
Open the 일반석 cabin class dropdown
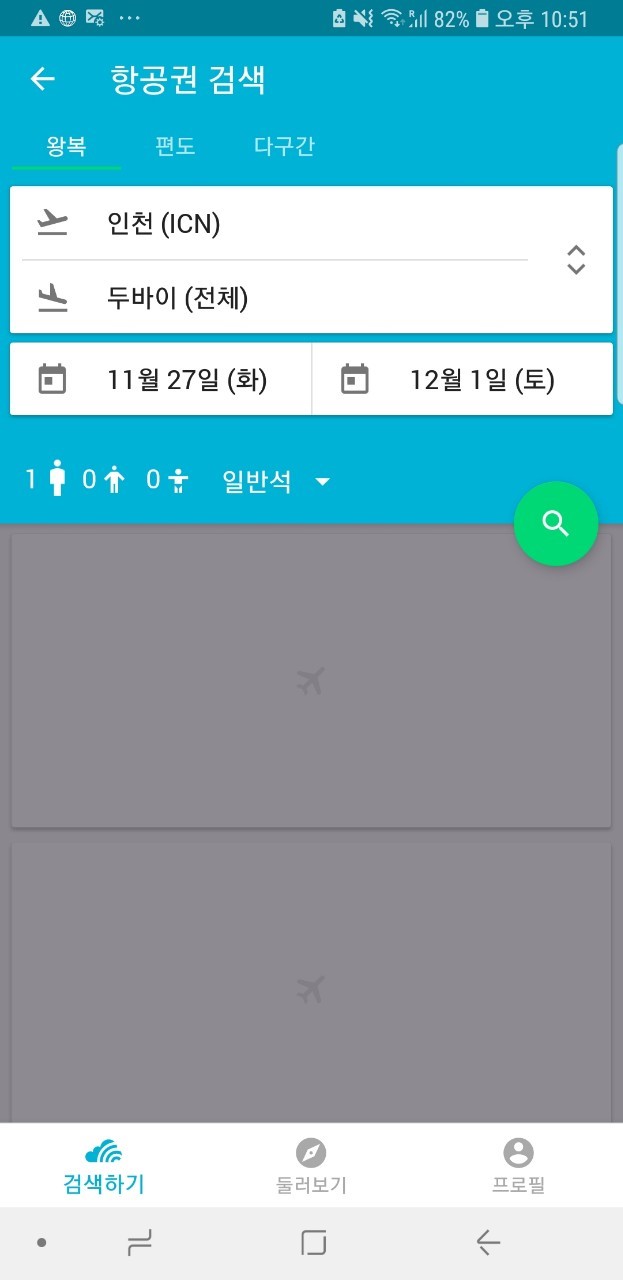(276, 481)
